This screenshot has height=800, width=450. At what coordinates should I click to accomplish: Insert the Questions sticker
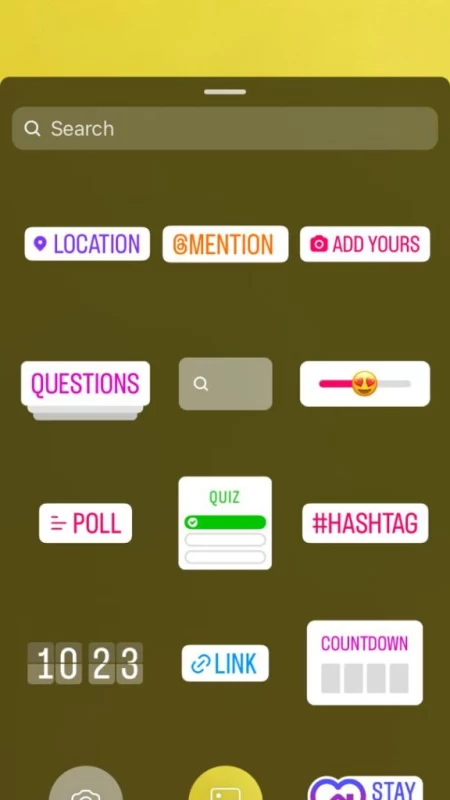(x=85, y=390)
